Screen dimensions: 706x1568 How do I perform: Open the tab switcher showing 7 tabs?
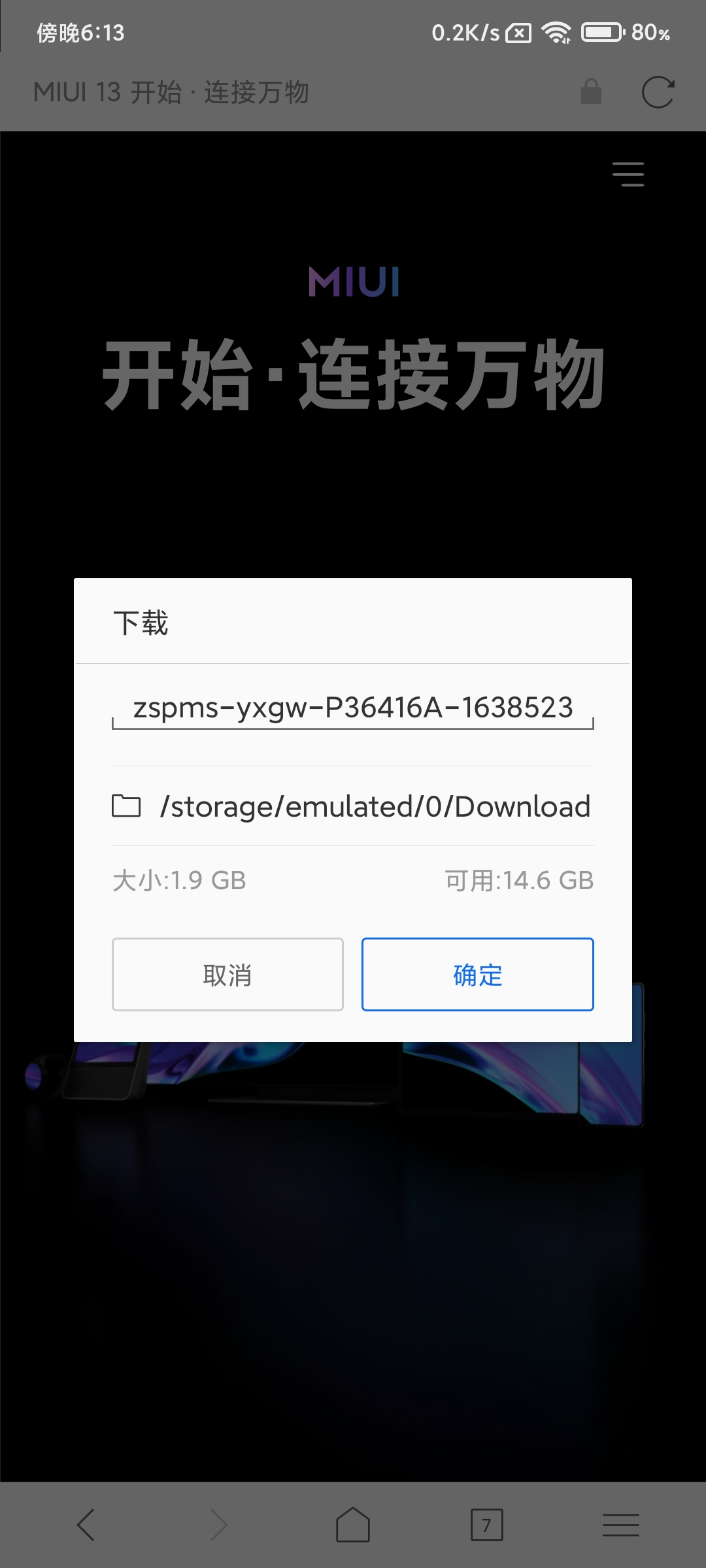click(487, 1525)
